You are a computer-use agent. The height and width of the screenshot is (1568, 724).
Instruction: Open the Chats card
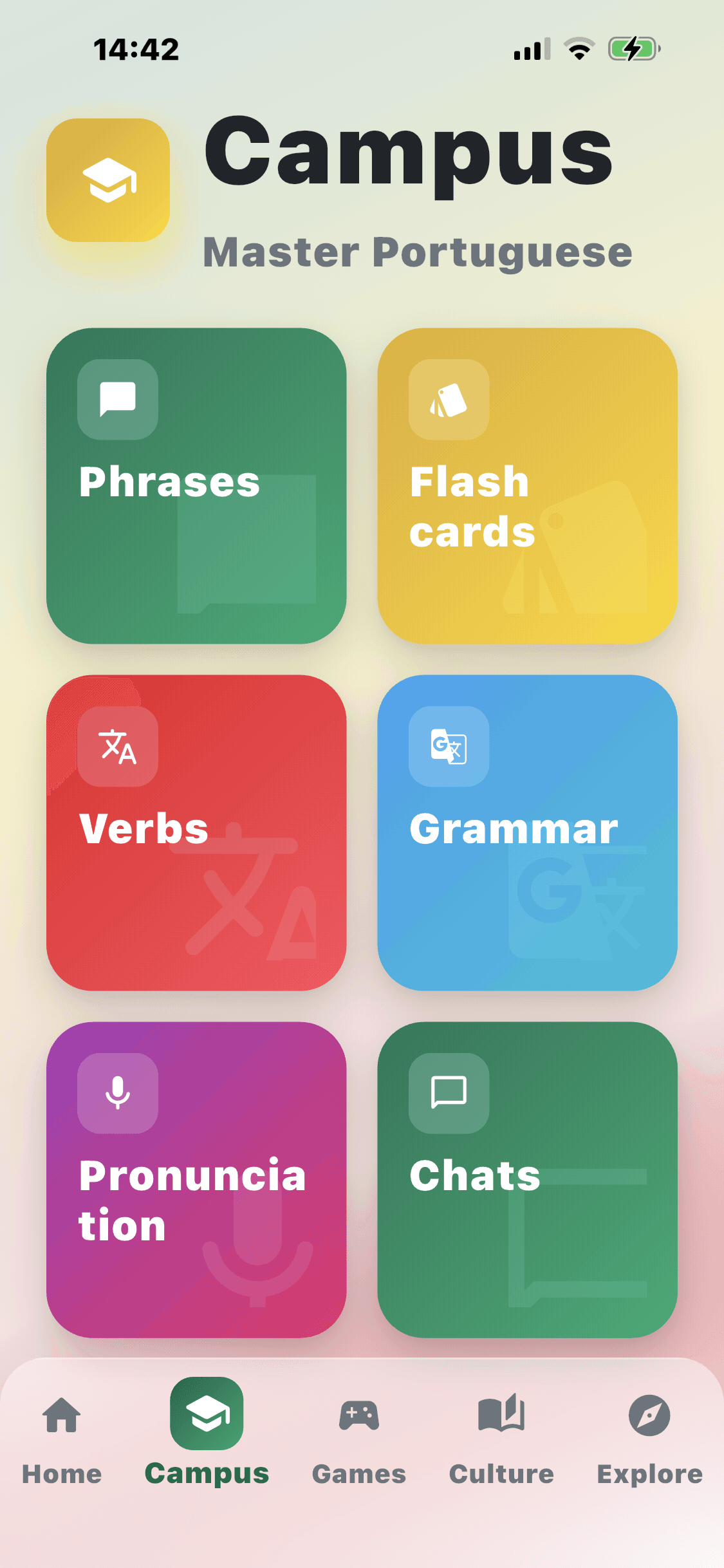(527, 1179)
